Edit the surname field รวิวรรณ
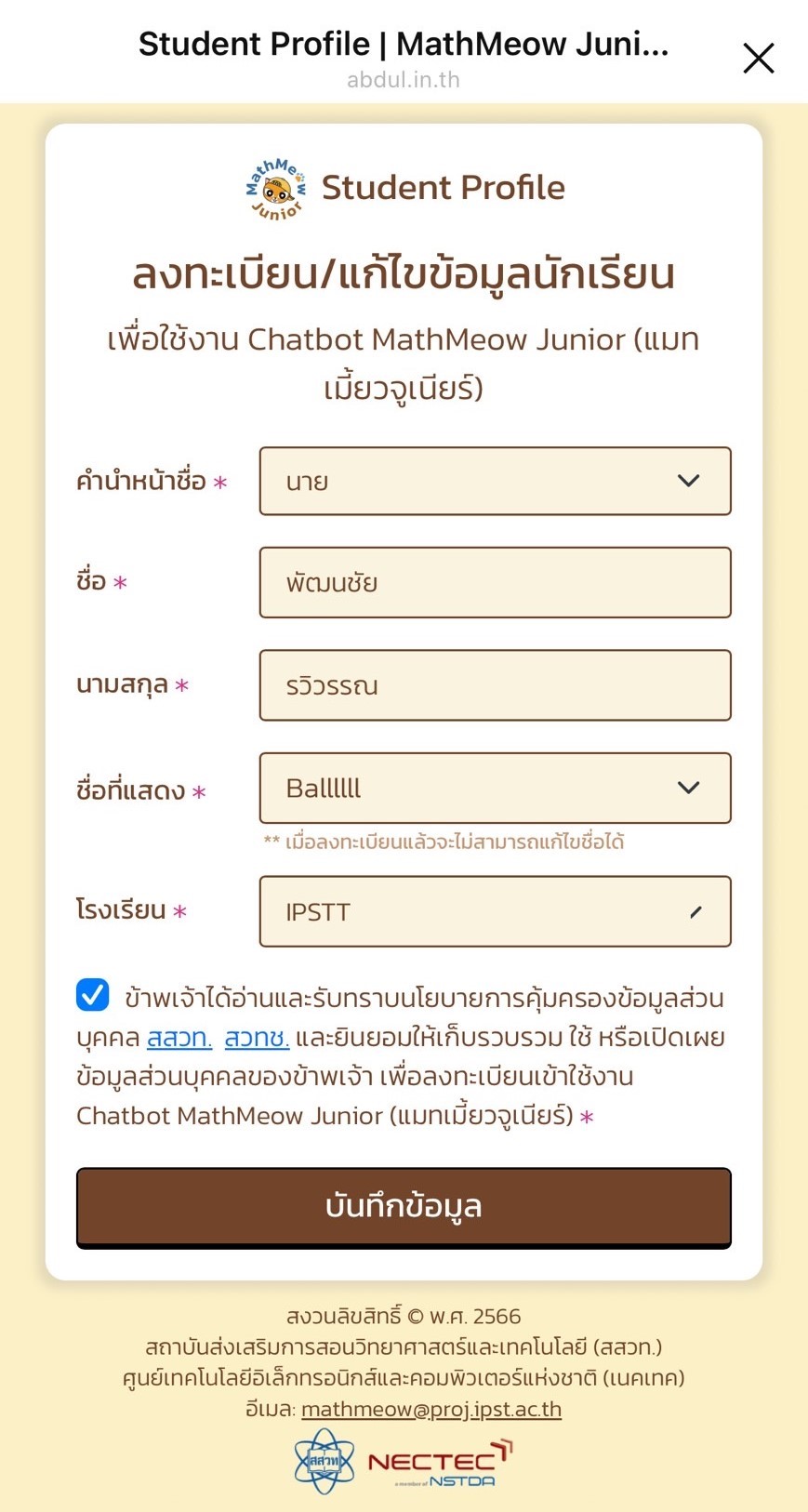 tap(495, 686)
